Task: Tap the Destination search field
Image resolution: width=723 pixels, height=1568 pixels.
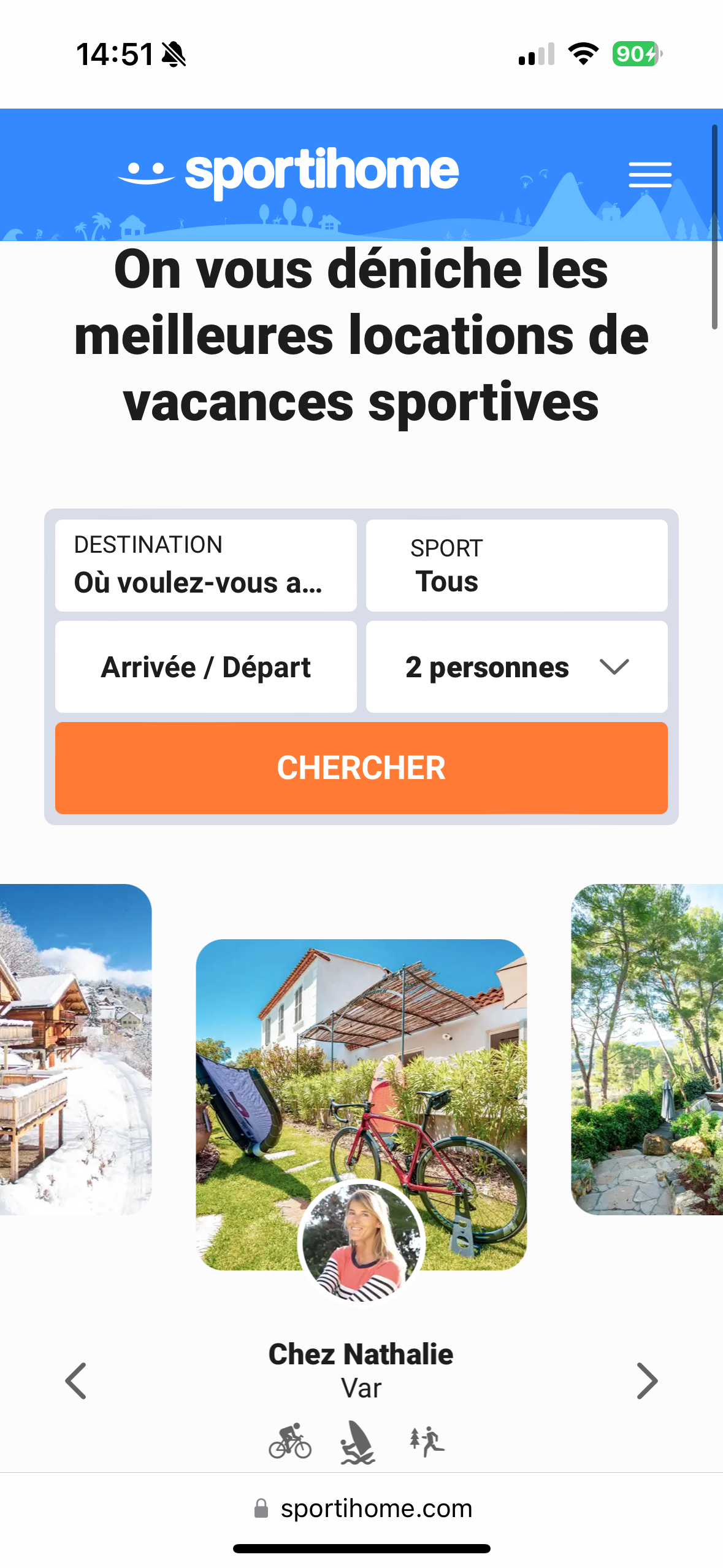Action: tap(205, 566)
